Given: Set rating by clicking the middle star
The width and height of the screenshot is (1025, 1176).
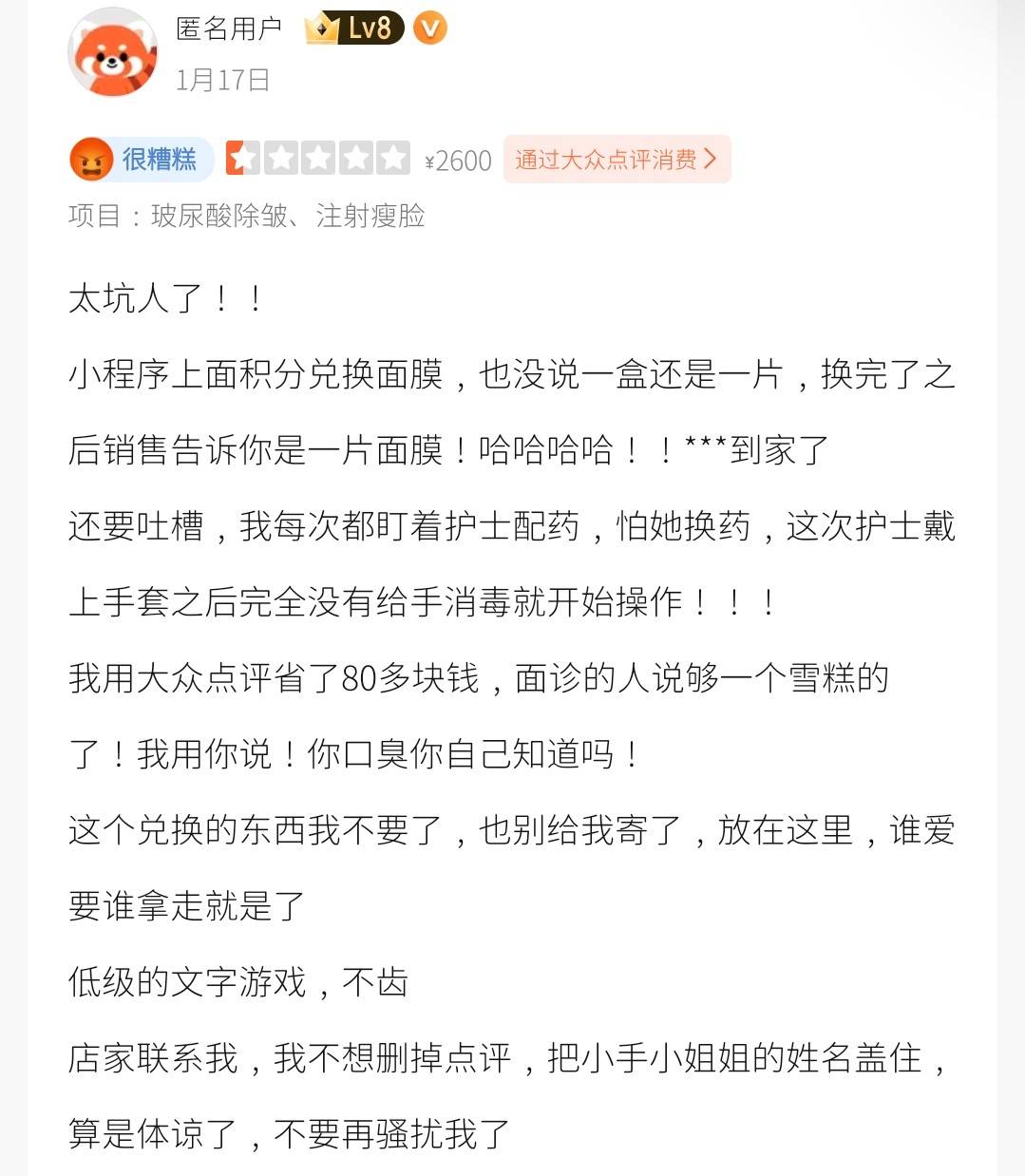Looking at the screenshot, I should coord(320,158).
